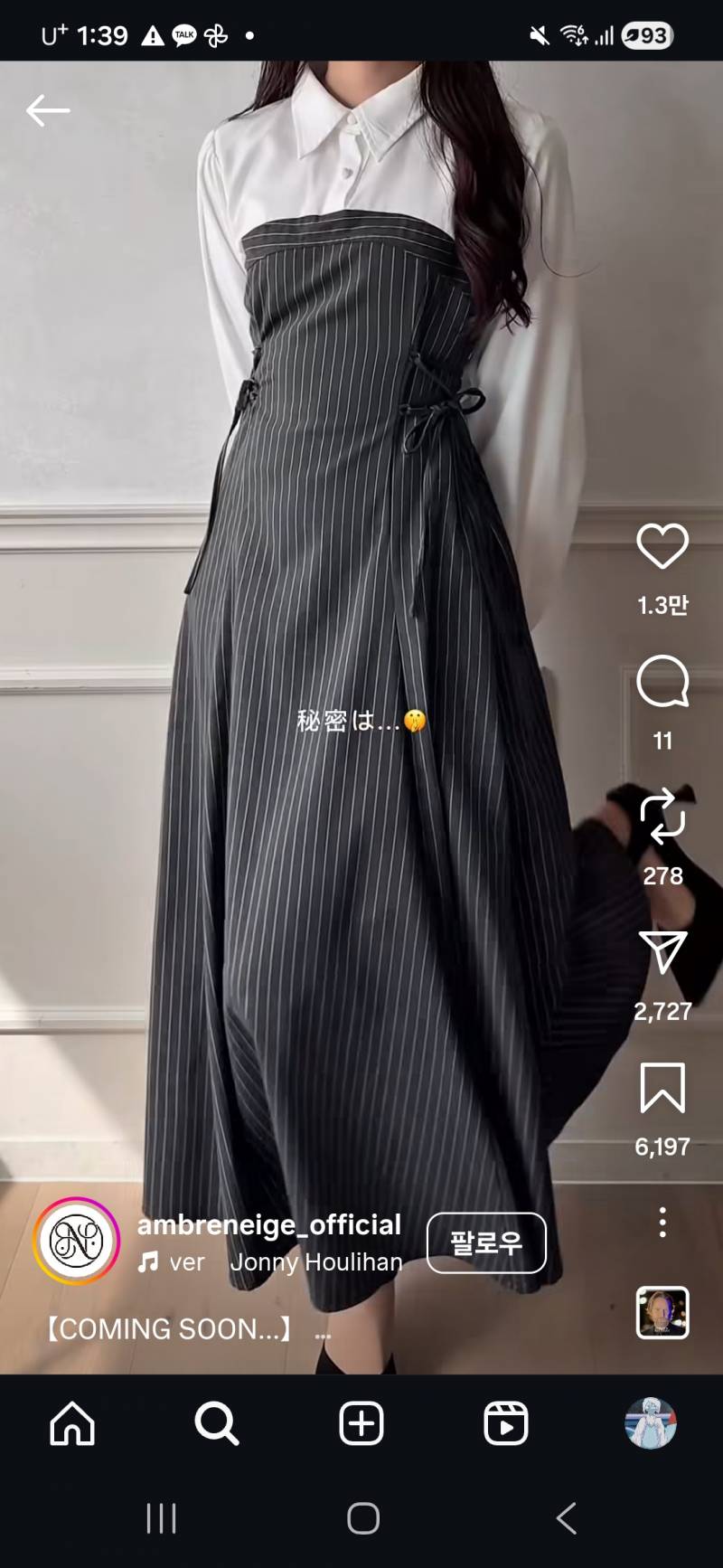This screenshot has width=723, height=1568.
Task: Open the audio thumbnail for this reel
Action: click(662, 1312)
